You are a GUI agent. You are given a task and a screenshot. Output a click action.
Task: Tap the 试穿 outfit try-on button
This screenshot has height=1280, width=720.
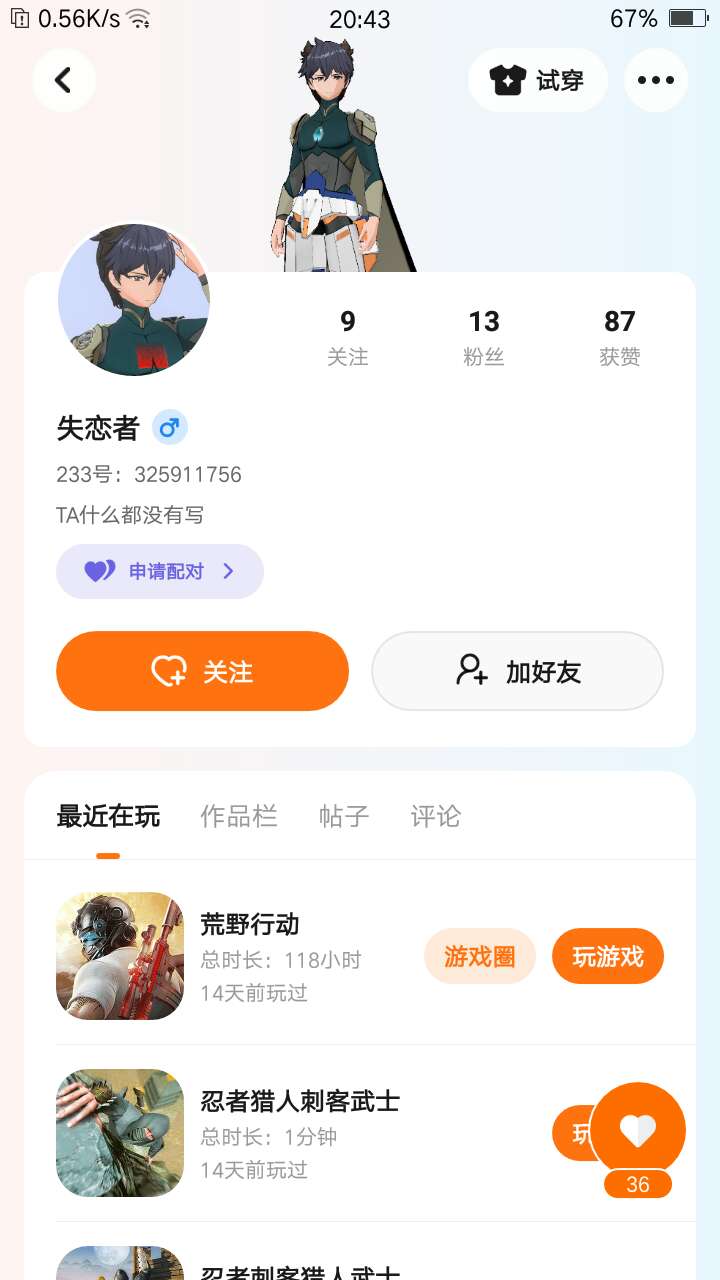[538, 80]
